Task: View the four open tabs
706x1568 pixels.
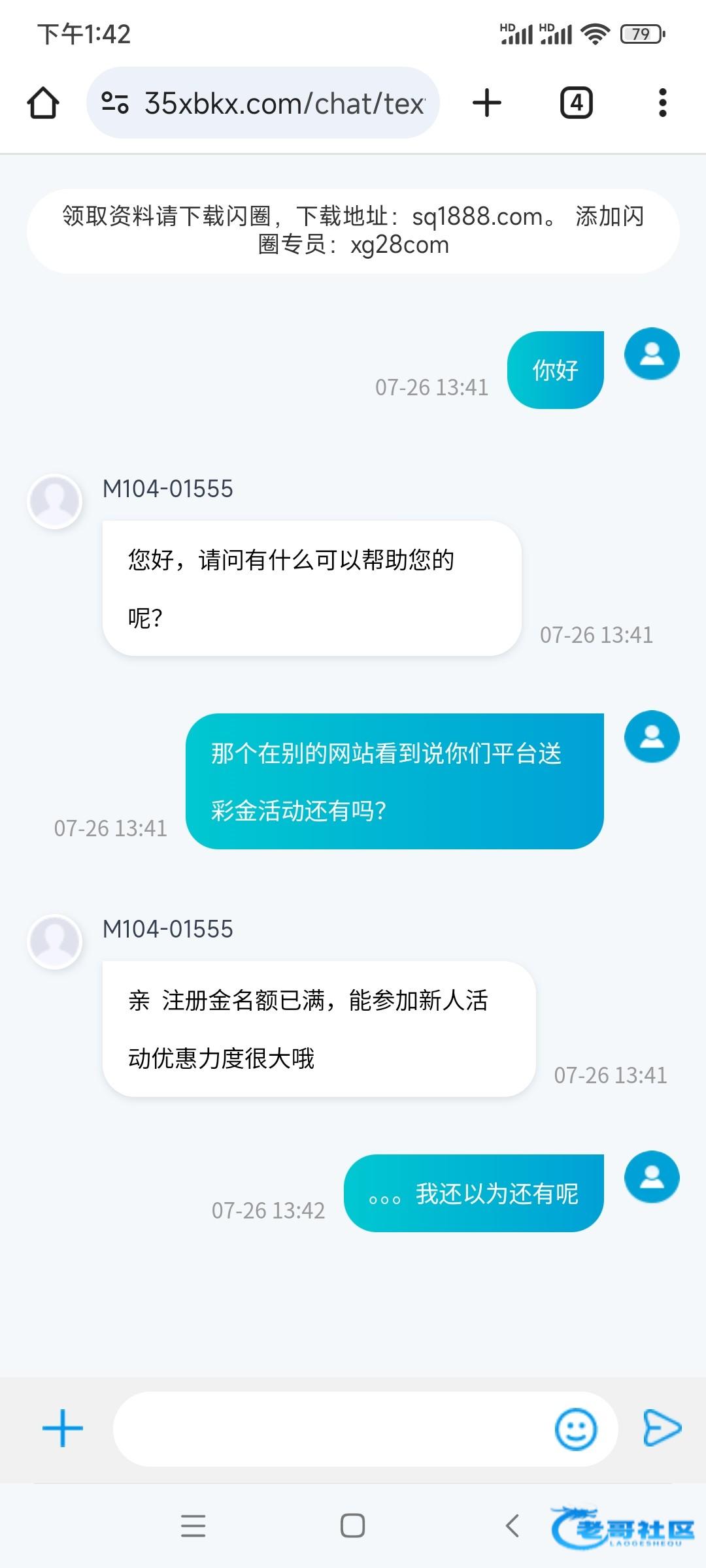Action: 576,103
